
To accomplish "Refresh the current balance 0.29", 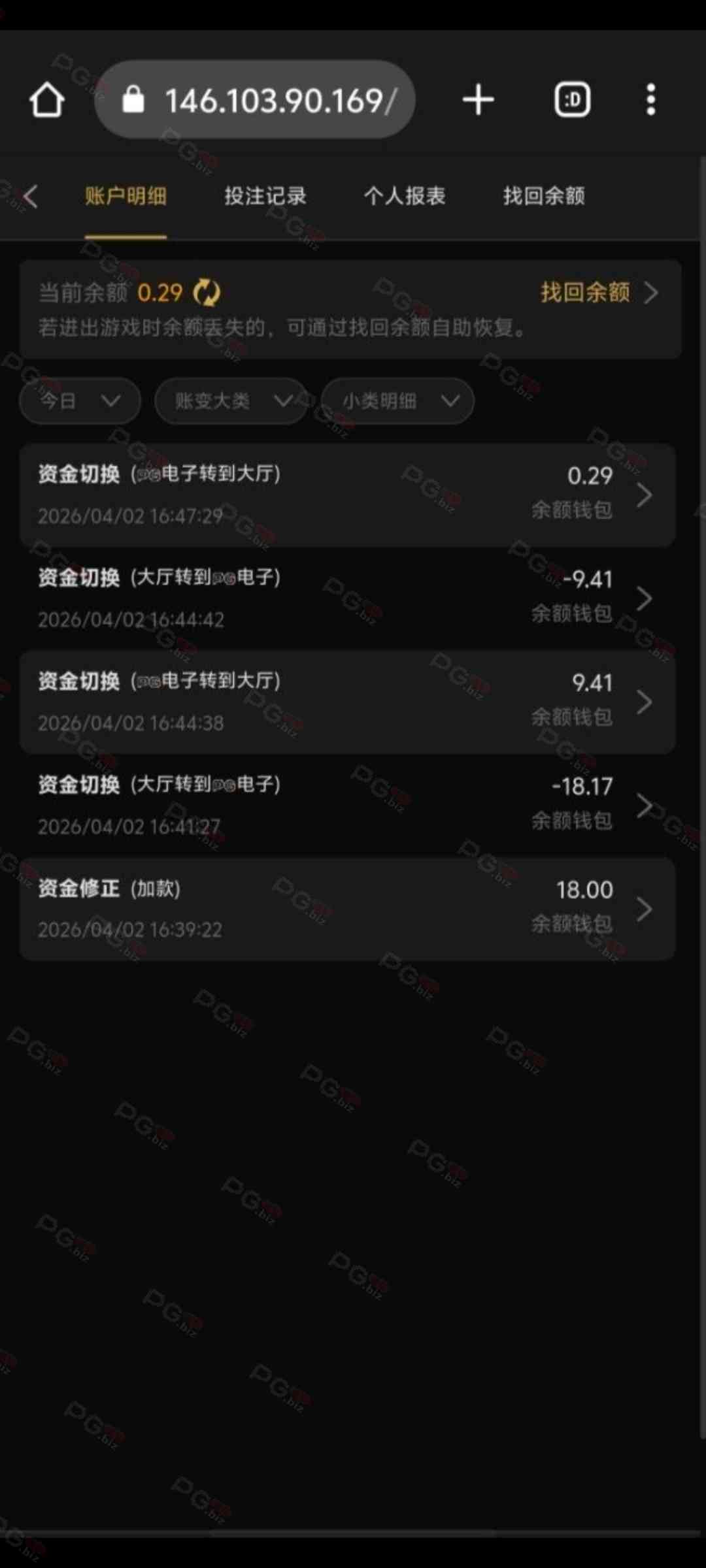I will [x=207, y=293].
